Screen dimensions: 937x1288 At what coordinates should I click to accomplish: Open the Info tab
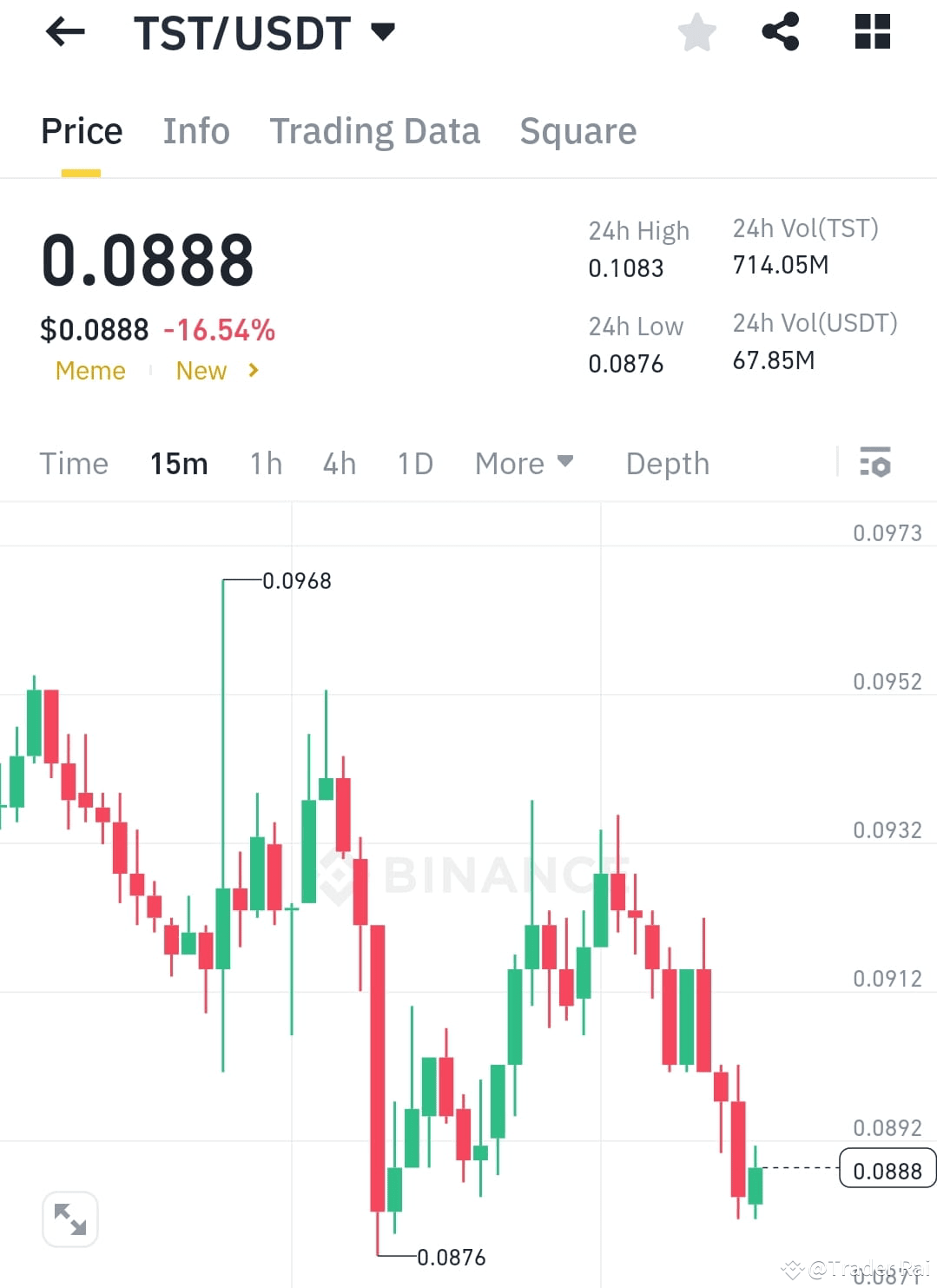pos(195,131)
